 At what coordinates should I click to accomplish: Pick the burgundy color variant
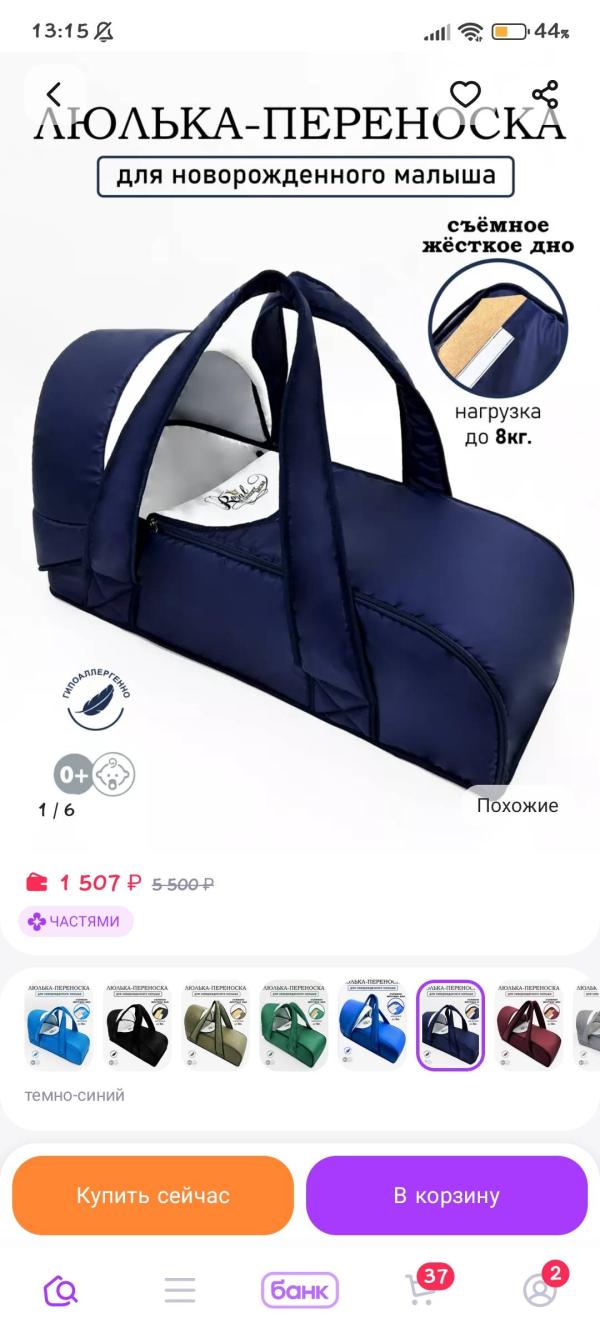click(x=528, y=1025)
